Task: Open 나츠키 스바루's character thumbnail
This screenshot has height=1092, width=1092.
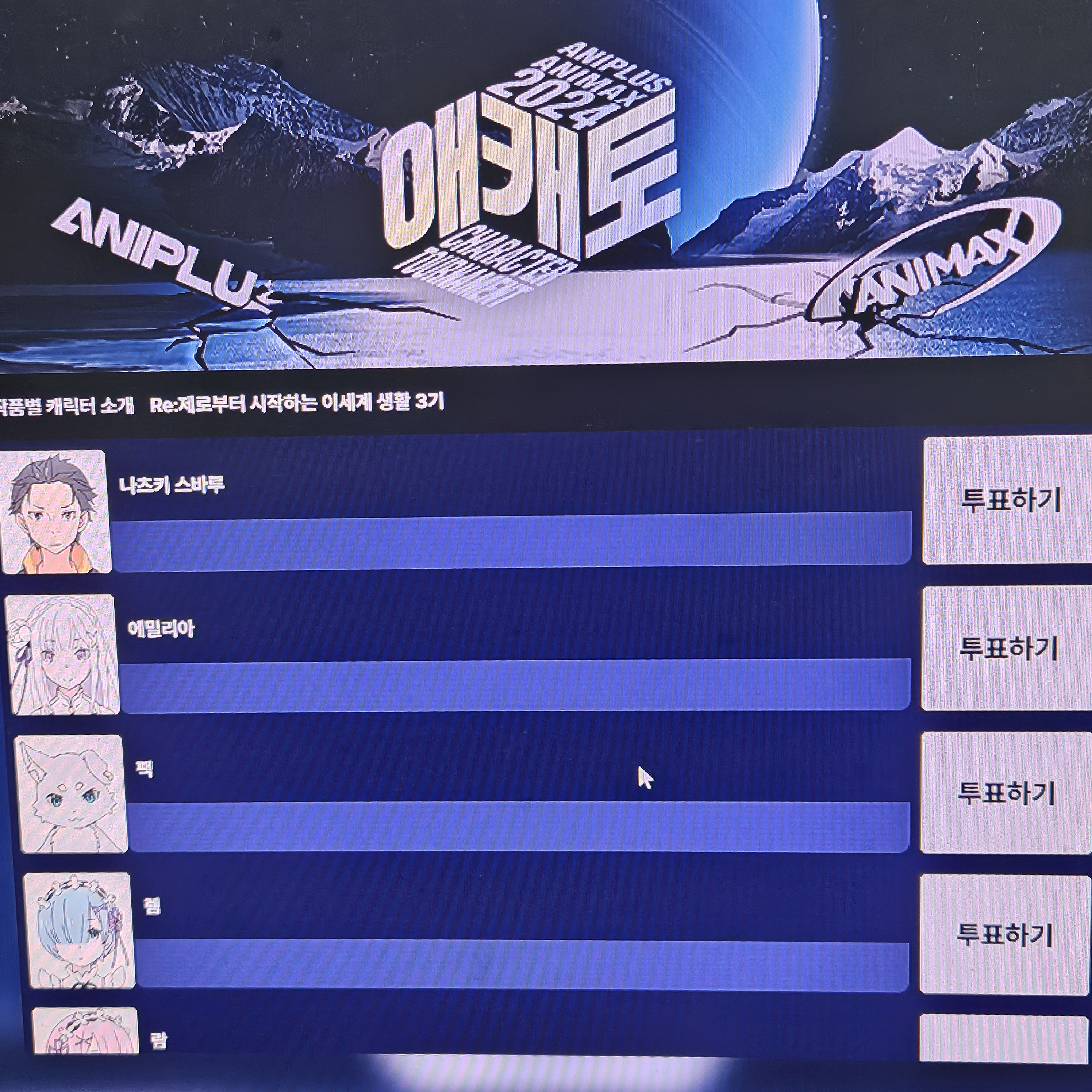Action: [55, 512]
